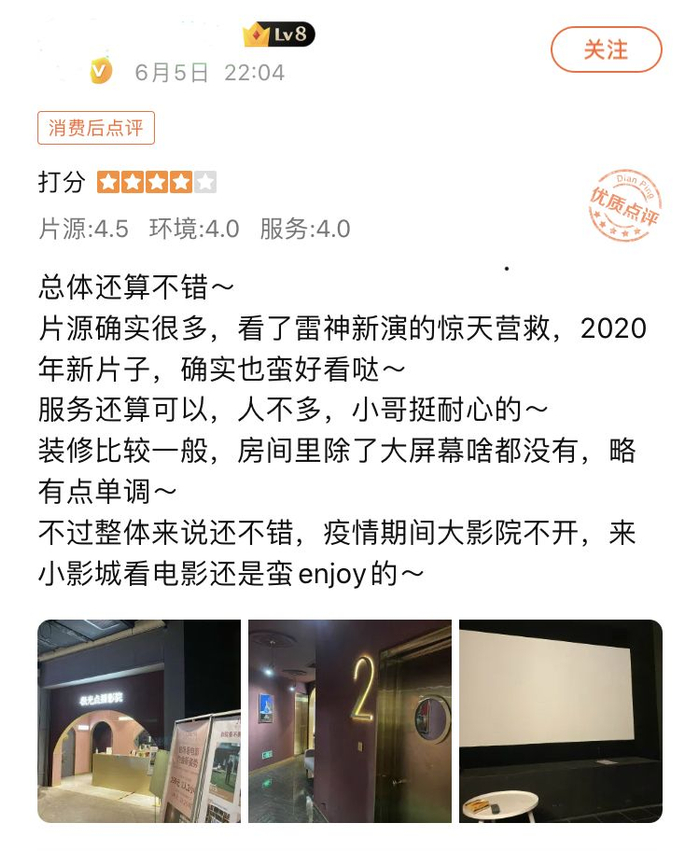This screenshot has height=851, width=700.
Task: Open the white projection screen photo
Action: point(561,721)
